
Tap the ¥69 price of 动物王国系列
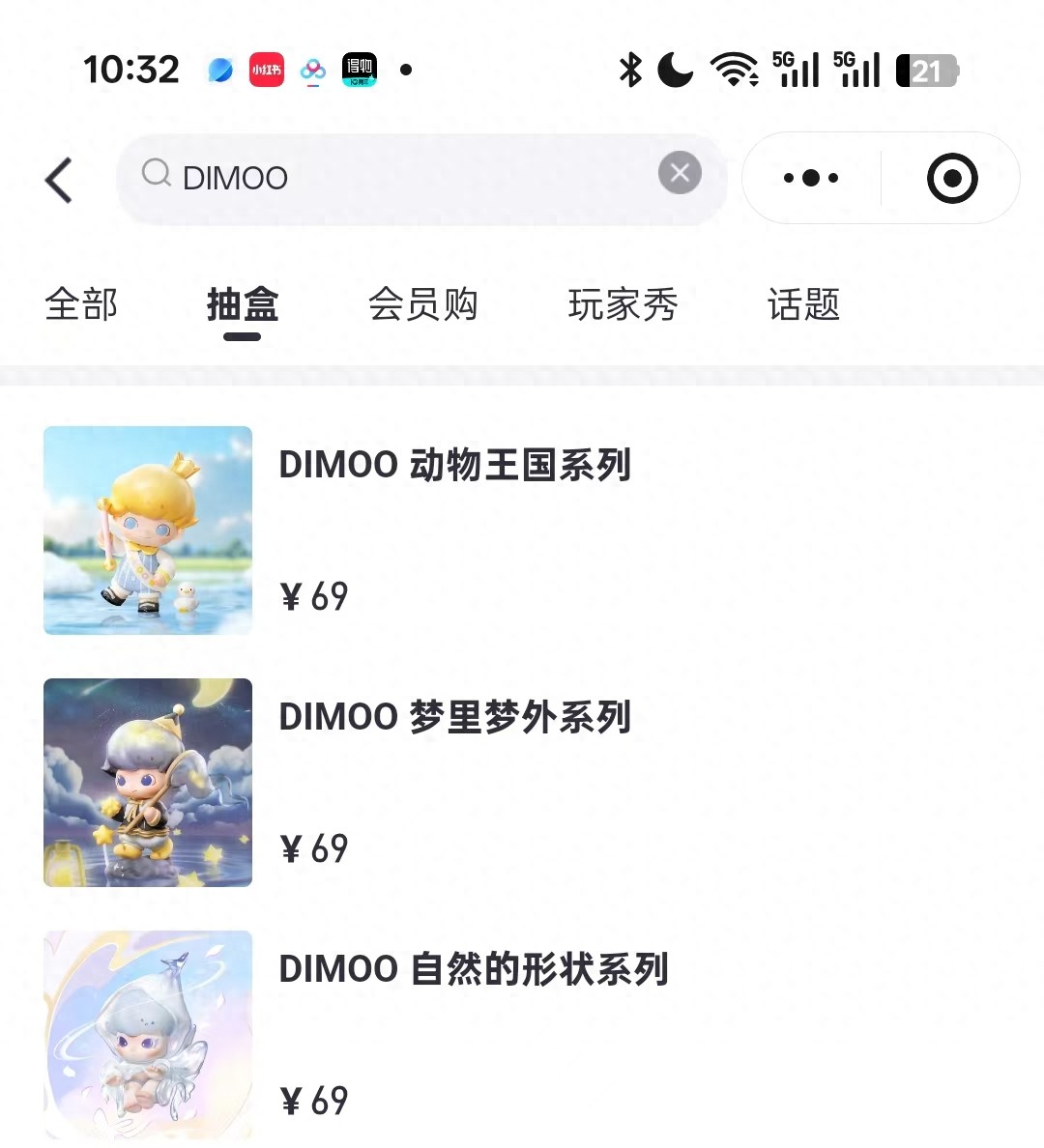tap(313, 596)
